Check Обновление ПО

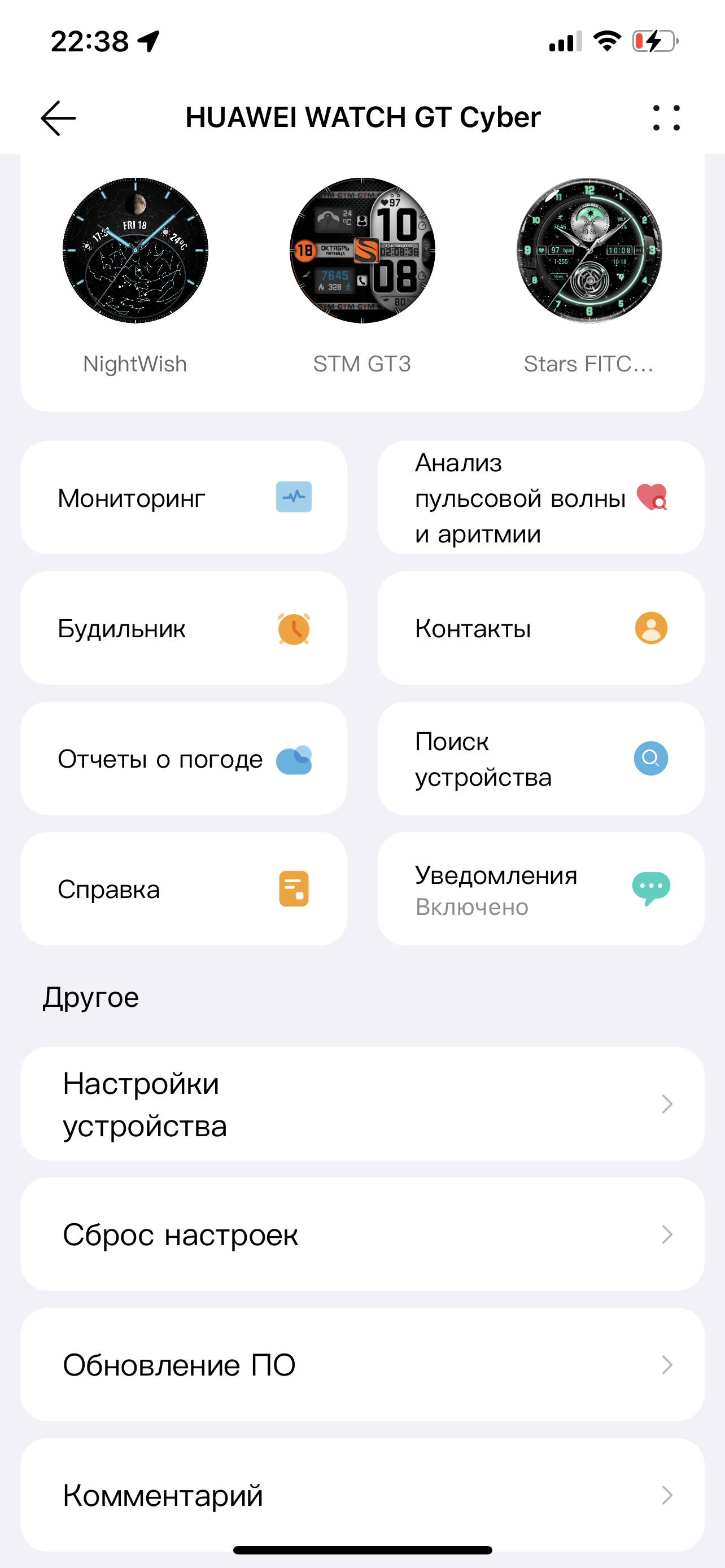pos(362,1365)
